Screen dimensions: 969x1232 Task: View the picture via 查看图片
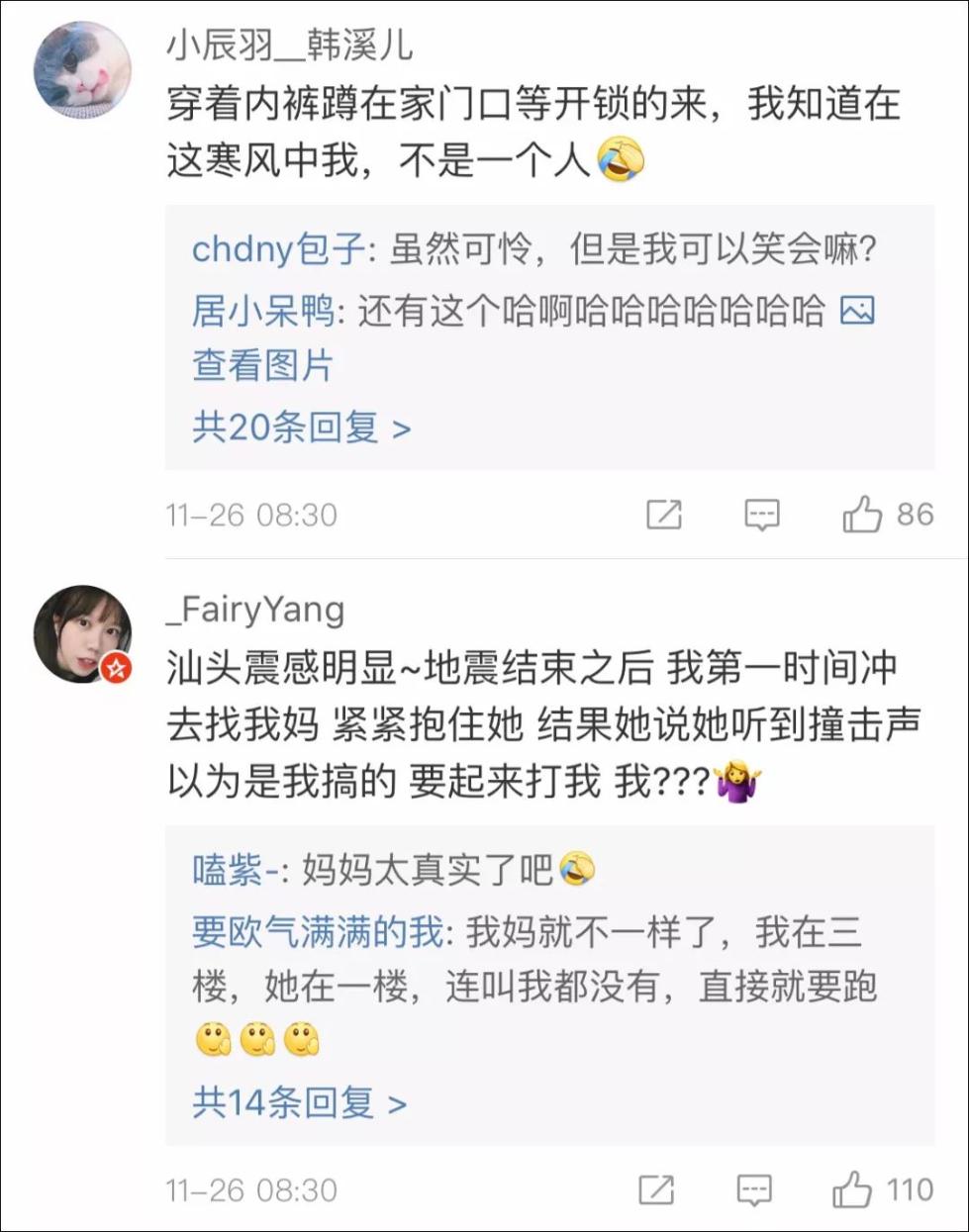pos(262,365)
